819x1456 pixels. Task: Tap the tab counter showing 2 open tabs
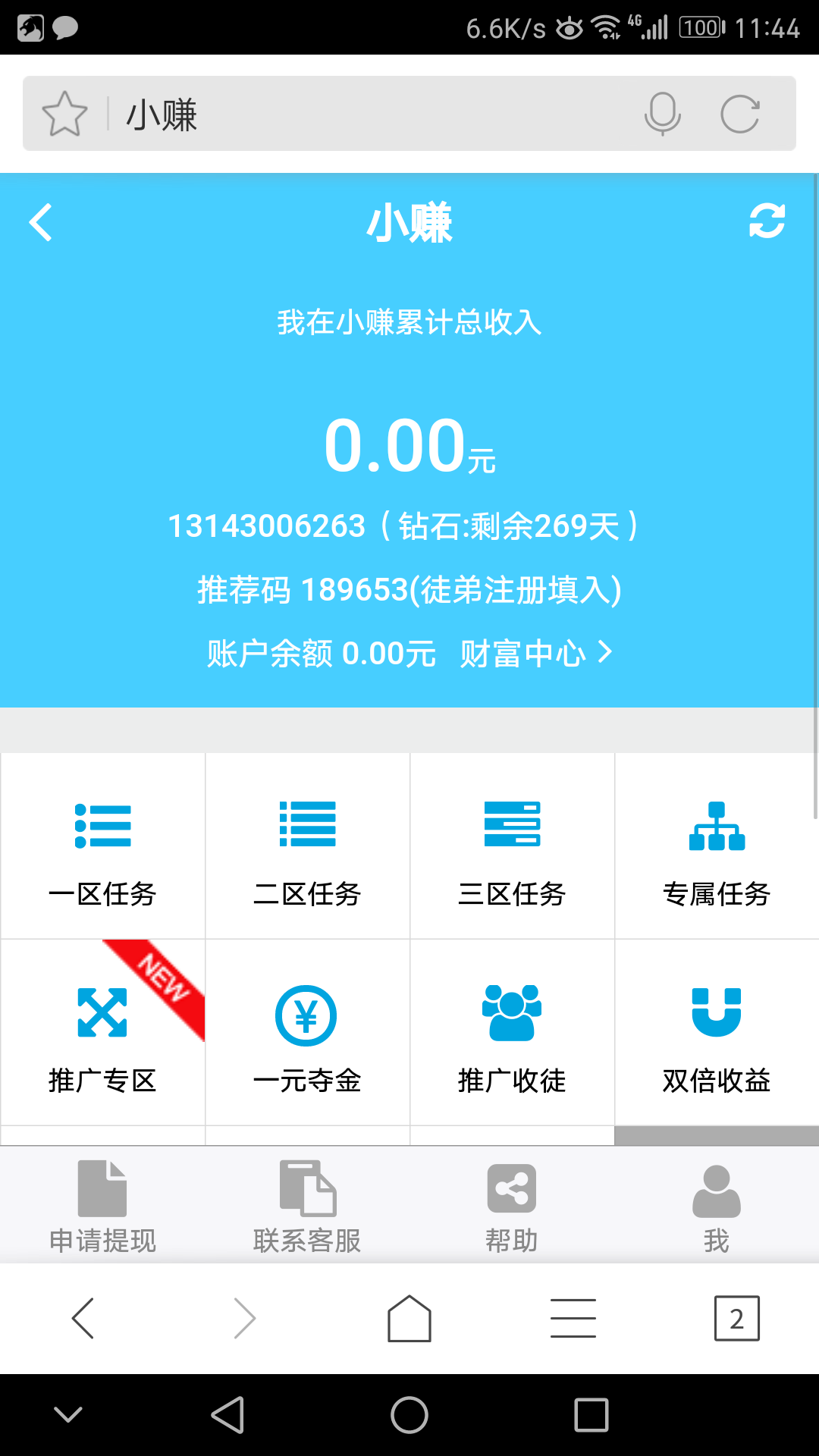click(736, 1317)
